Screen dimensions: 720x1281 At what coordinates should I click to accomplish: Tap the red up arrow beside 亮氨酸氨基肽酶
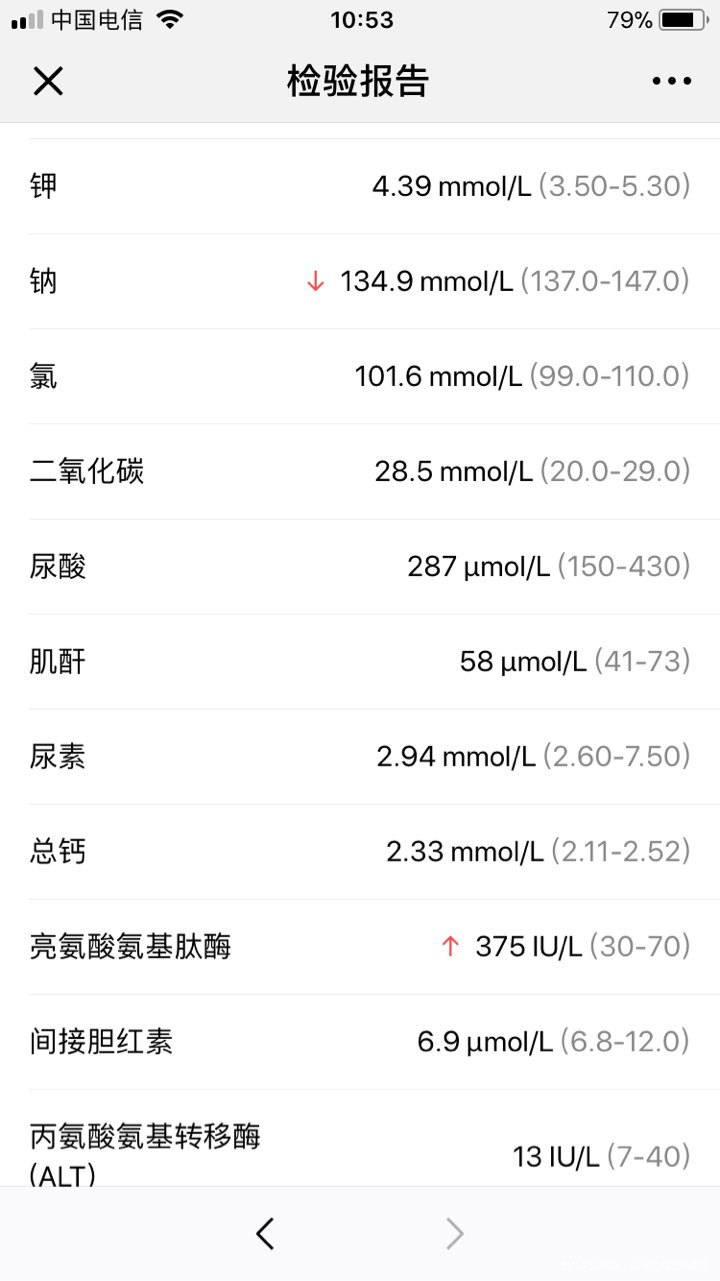click(x=450, y=946)
